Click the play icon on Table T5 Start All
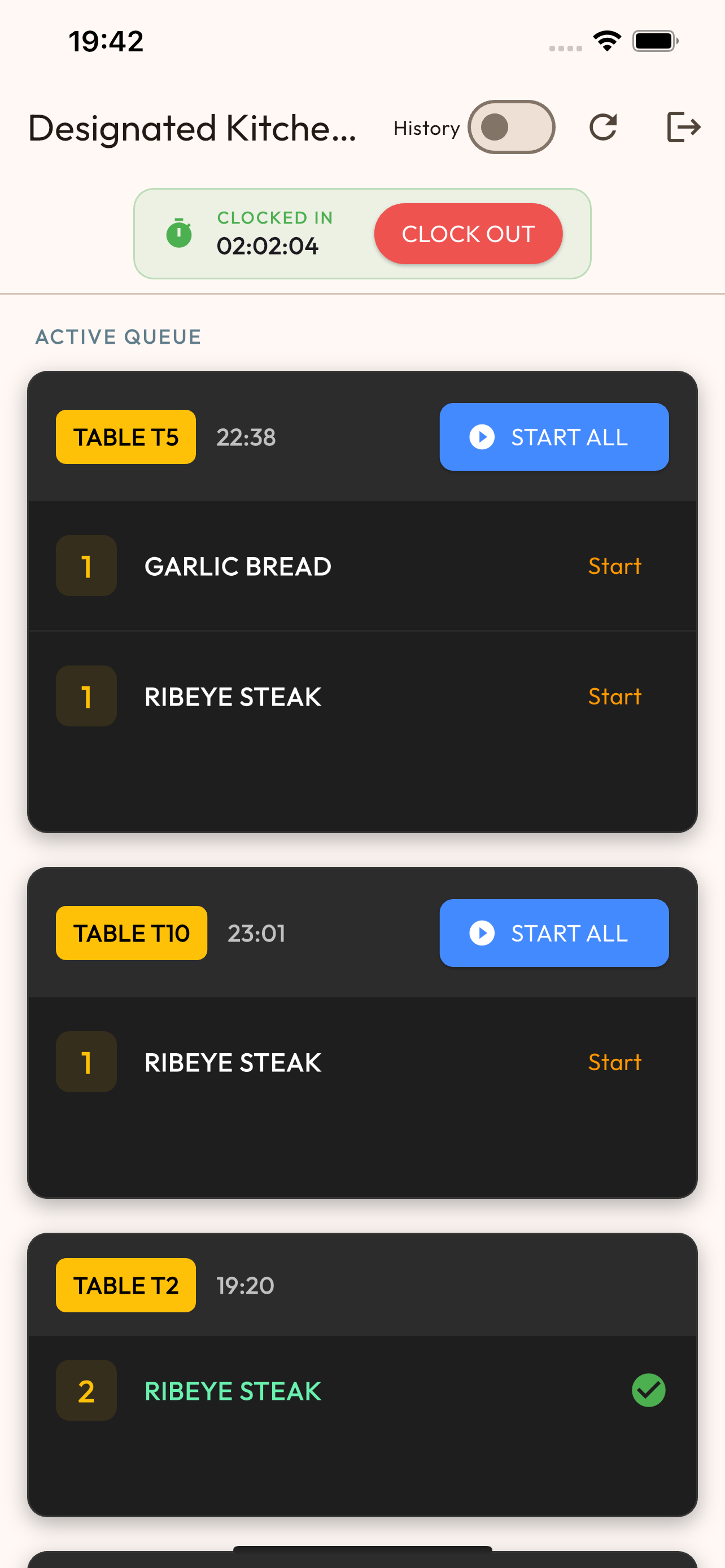The width and height of the screenshot is (725, 1568). (482, 436)
